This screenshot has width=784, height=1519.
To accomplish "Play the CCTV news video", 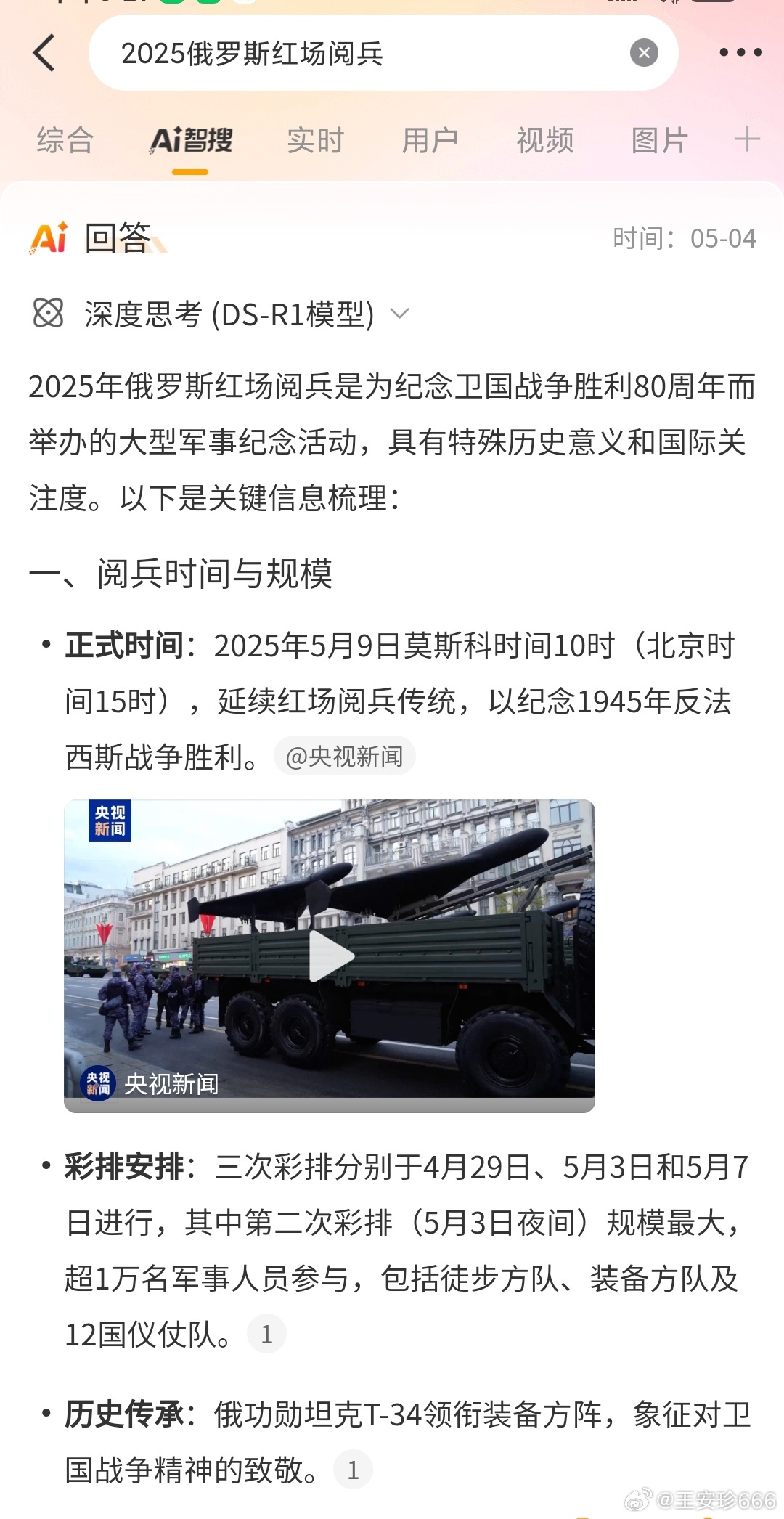I will coord(330,955).
